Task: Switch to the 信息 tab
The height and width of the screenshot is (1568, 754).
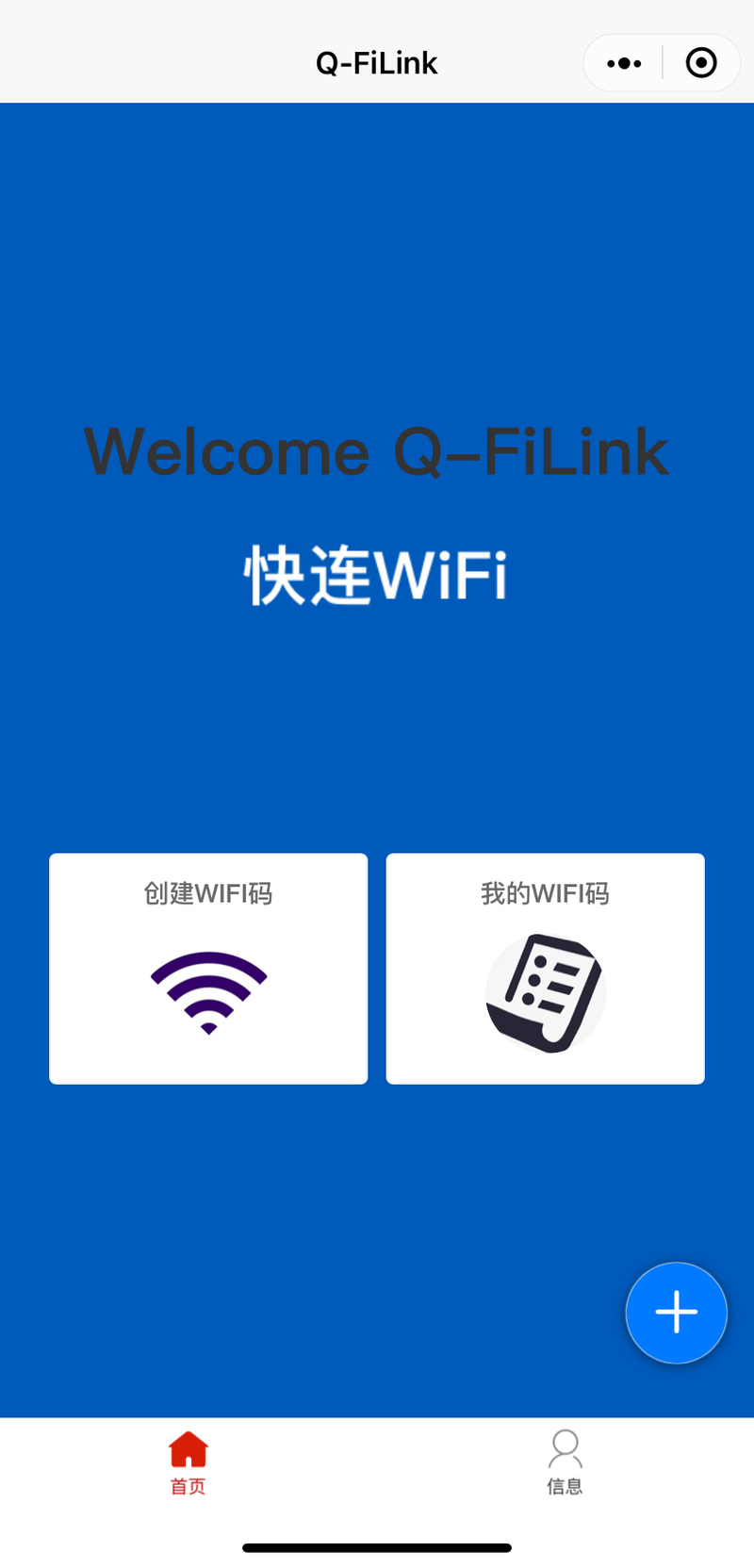Action: 565,1461
